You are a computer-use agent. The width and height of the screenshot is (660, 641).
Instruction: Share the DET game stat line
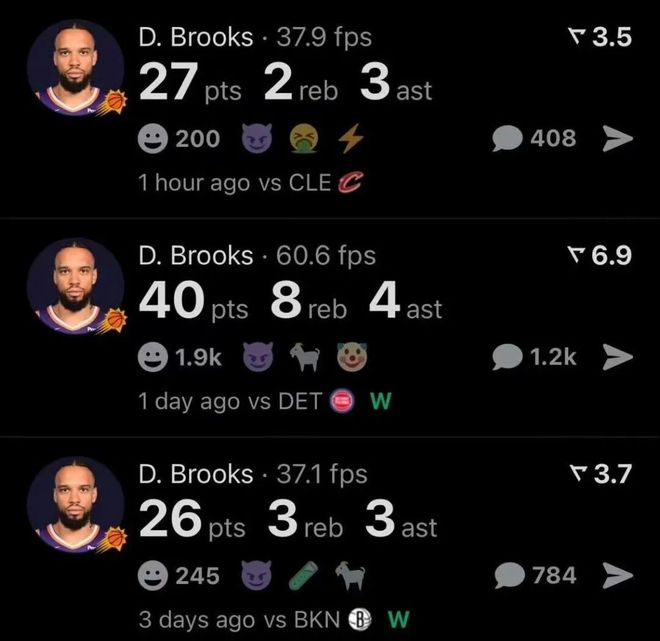click(x=618, y=357)
